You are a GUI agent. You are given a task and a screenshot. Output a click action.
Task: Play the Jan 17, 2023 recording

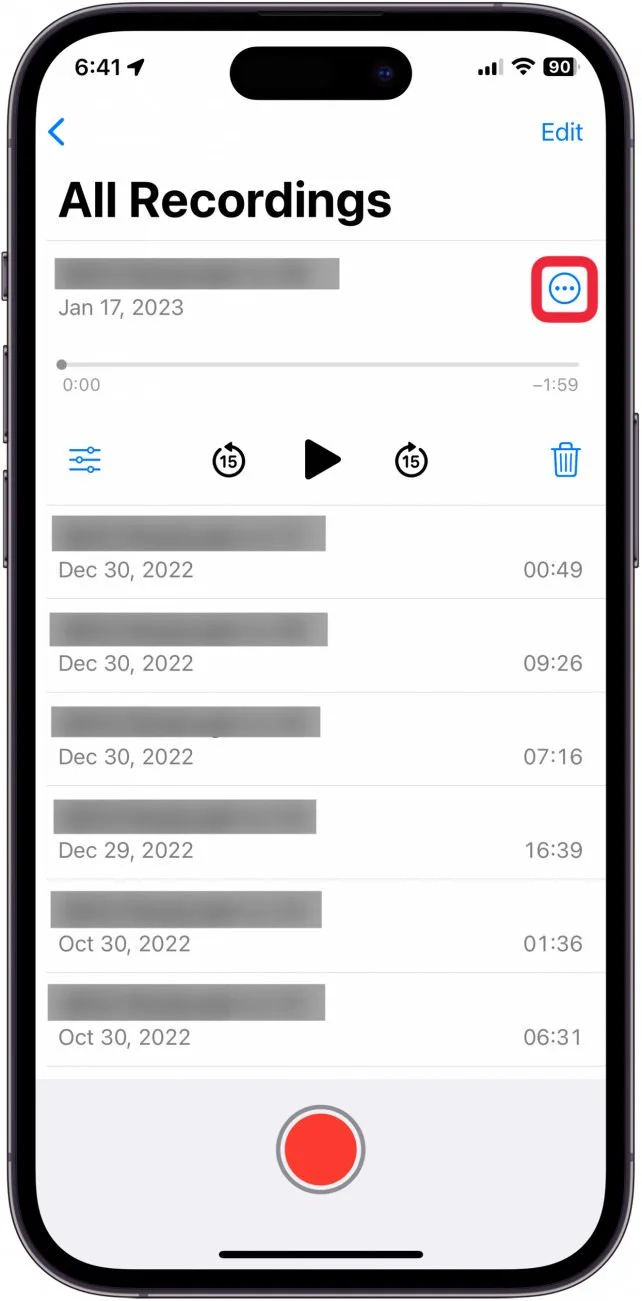point(321,460)
